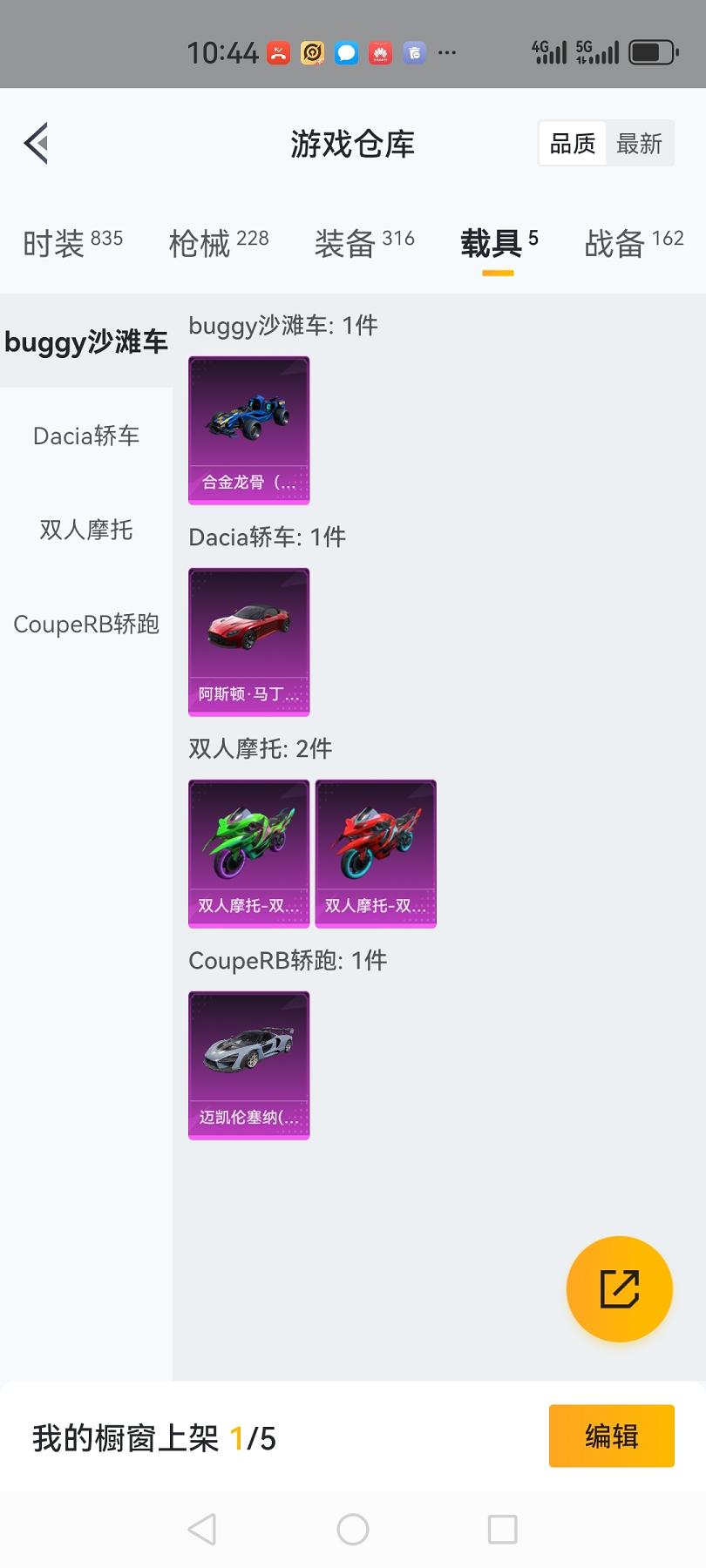Screen dimensions: 706x1568
Task: Switch to the 装备 tab
Action: tap(363, 243)
